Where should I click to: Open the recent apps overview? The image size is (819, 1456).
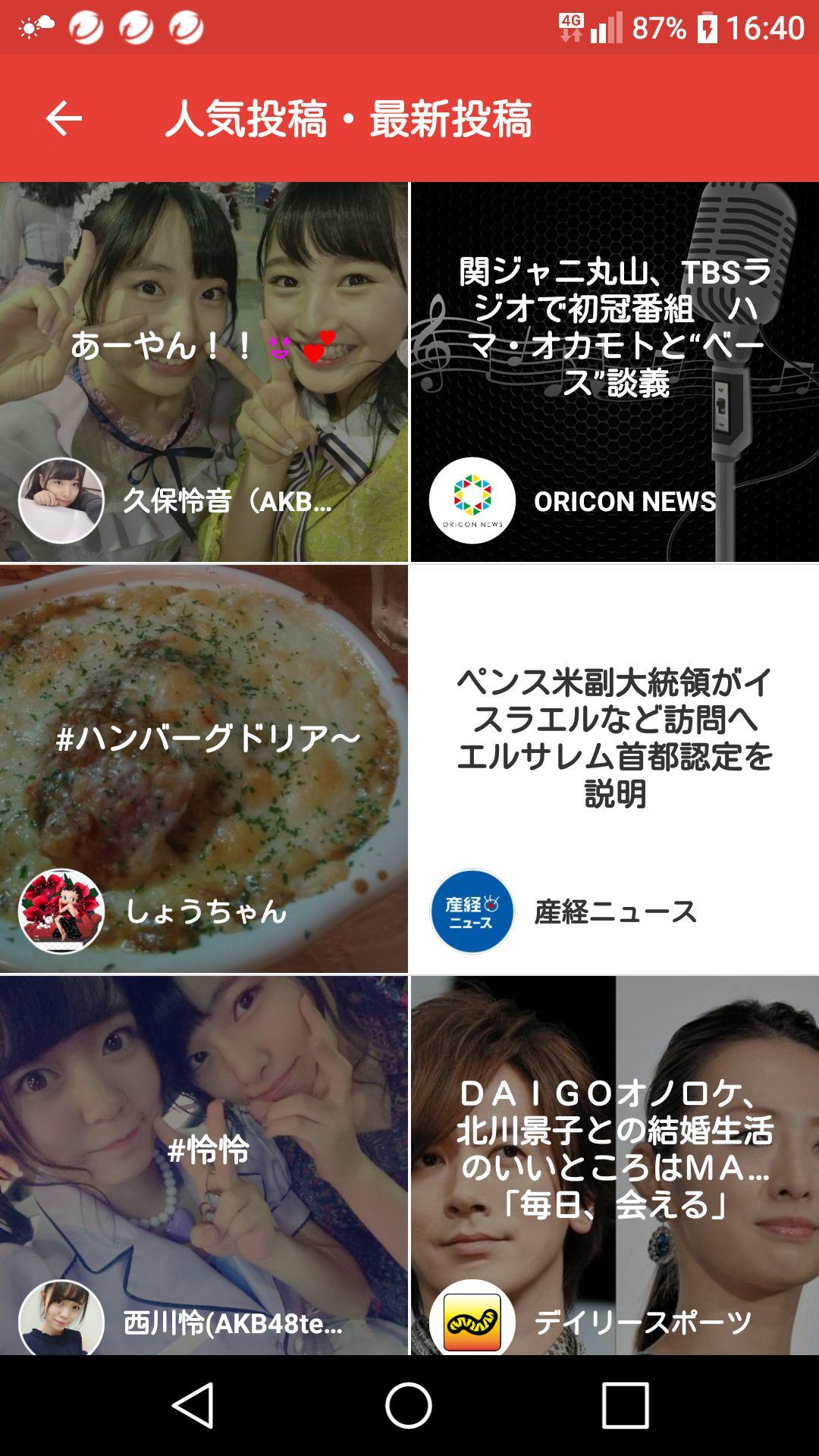point(625,1404)
